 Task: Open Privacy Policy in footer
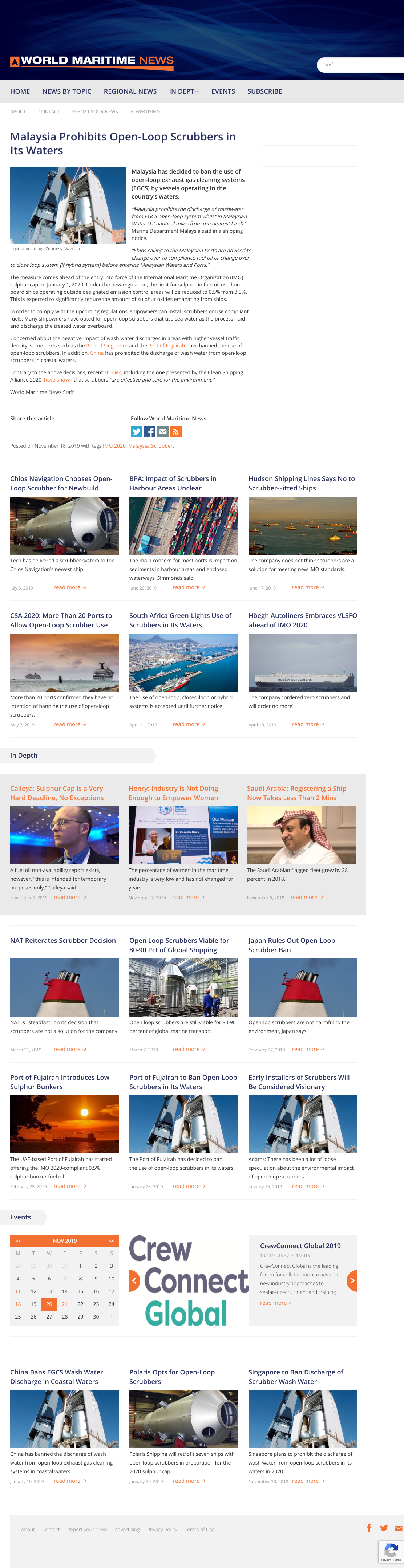162,1530
